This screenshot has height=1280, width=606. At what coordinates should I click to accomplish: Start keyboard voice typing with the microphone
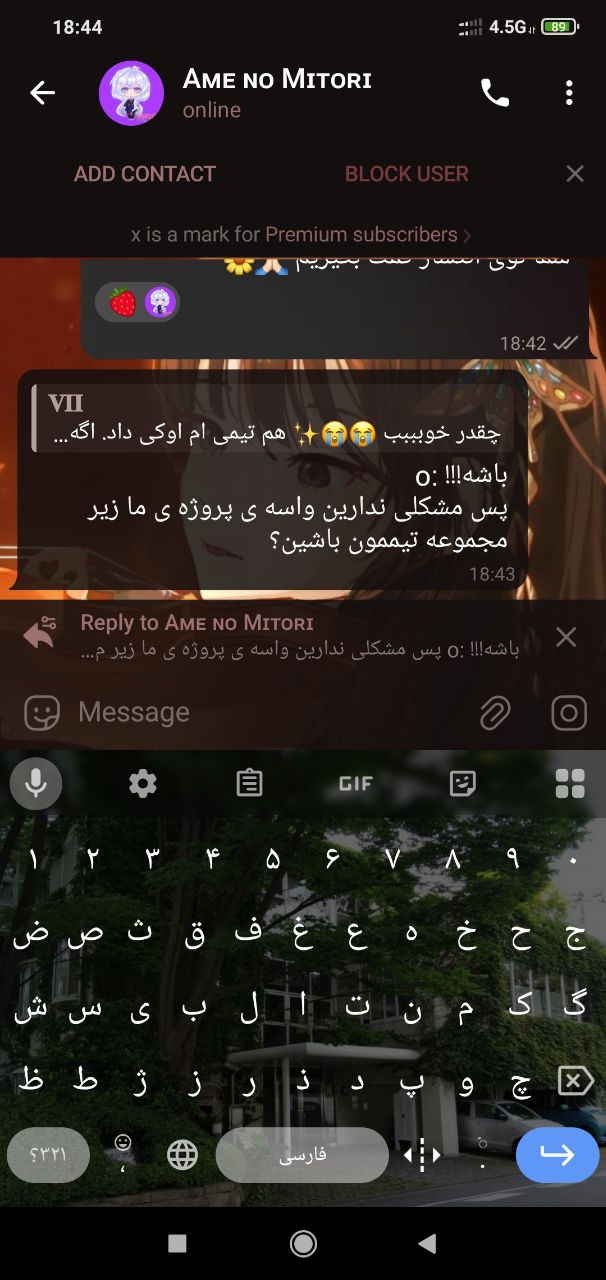(x=36, y=783)
